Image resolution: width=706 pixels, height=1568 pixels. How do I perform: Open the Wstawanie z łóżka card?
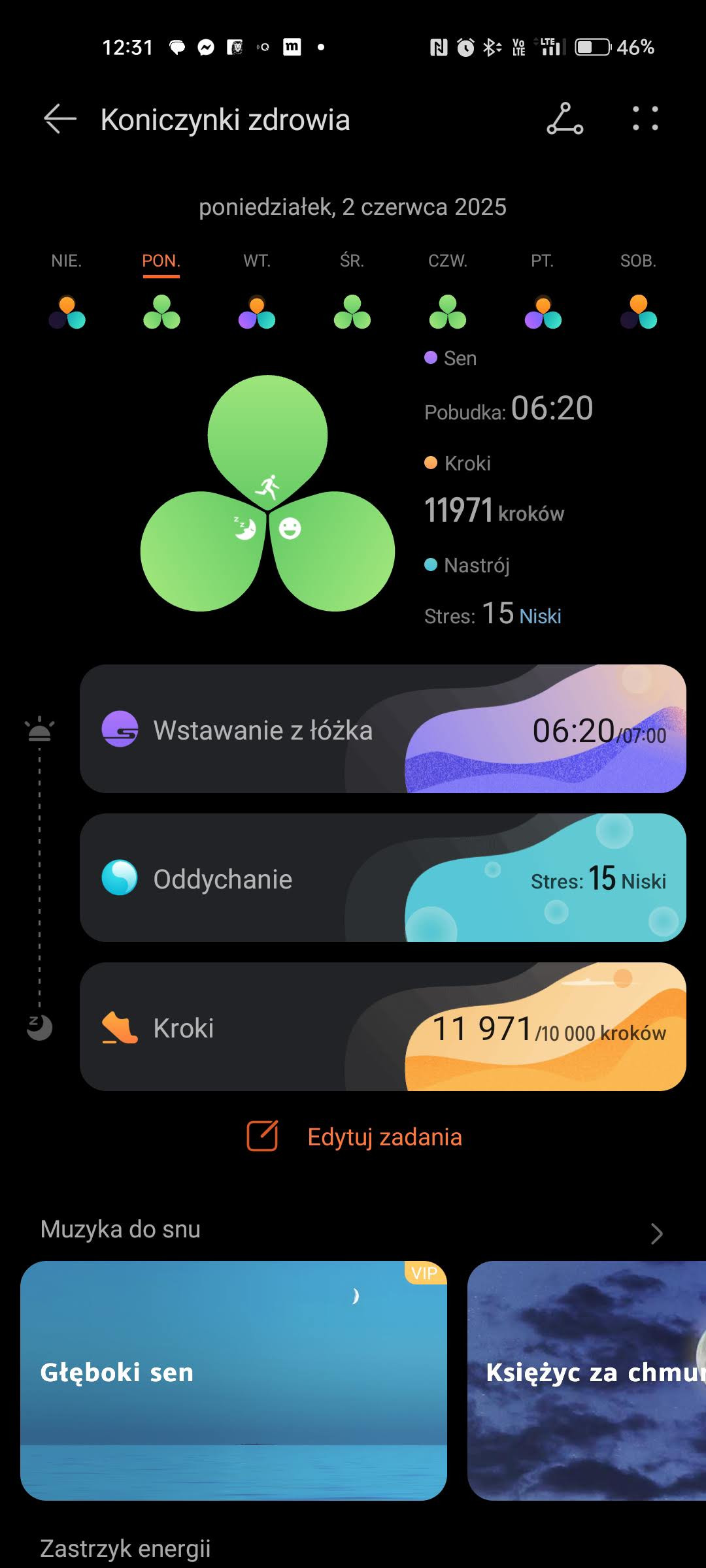(383, 729)
